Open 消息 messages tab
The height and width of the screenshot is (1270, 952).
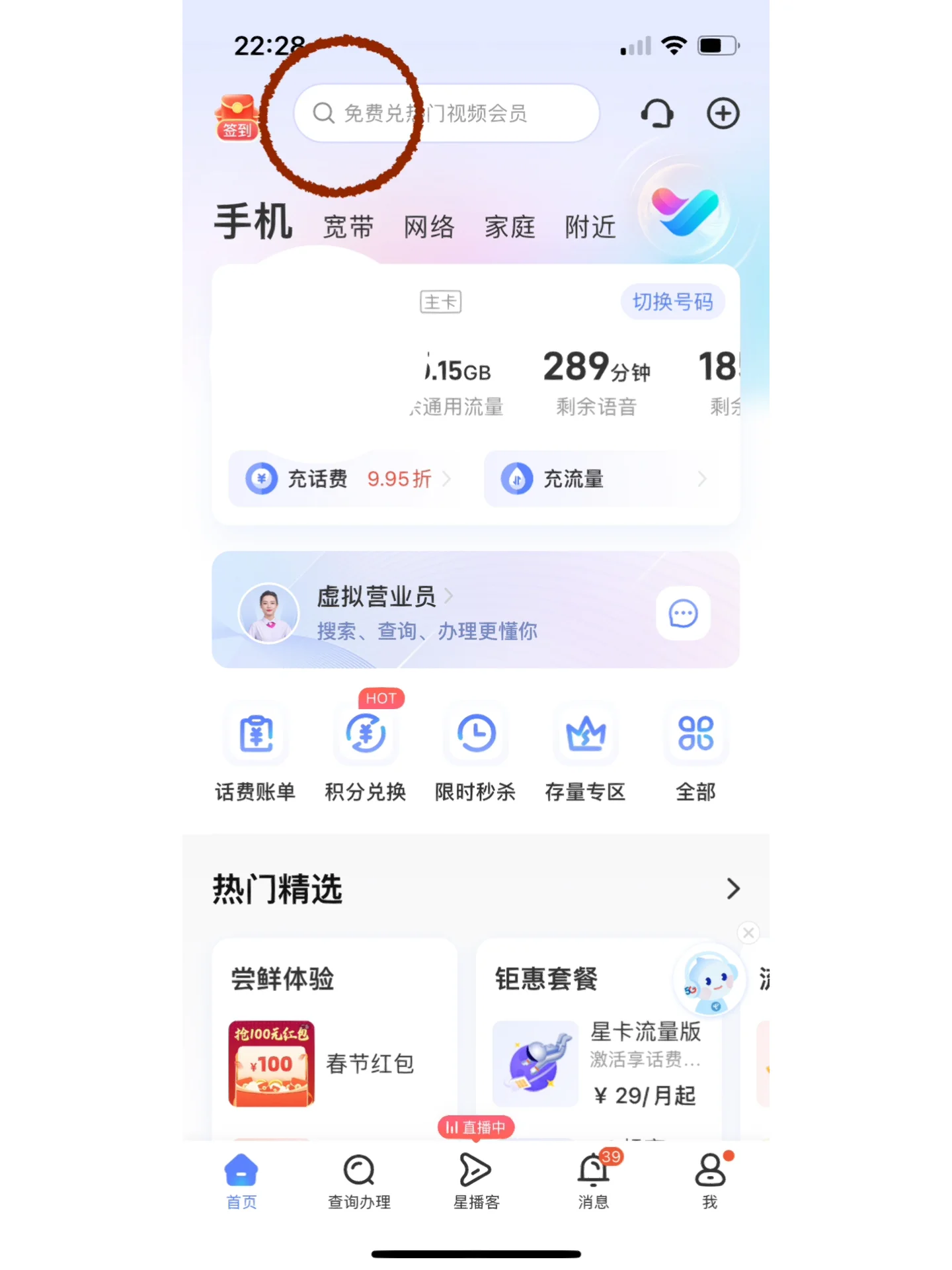coord(593,1181)
